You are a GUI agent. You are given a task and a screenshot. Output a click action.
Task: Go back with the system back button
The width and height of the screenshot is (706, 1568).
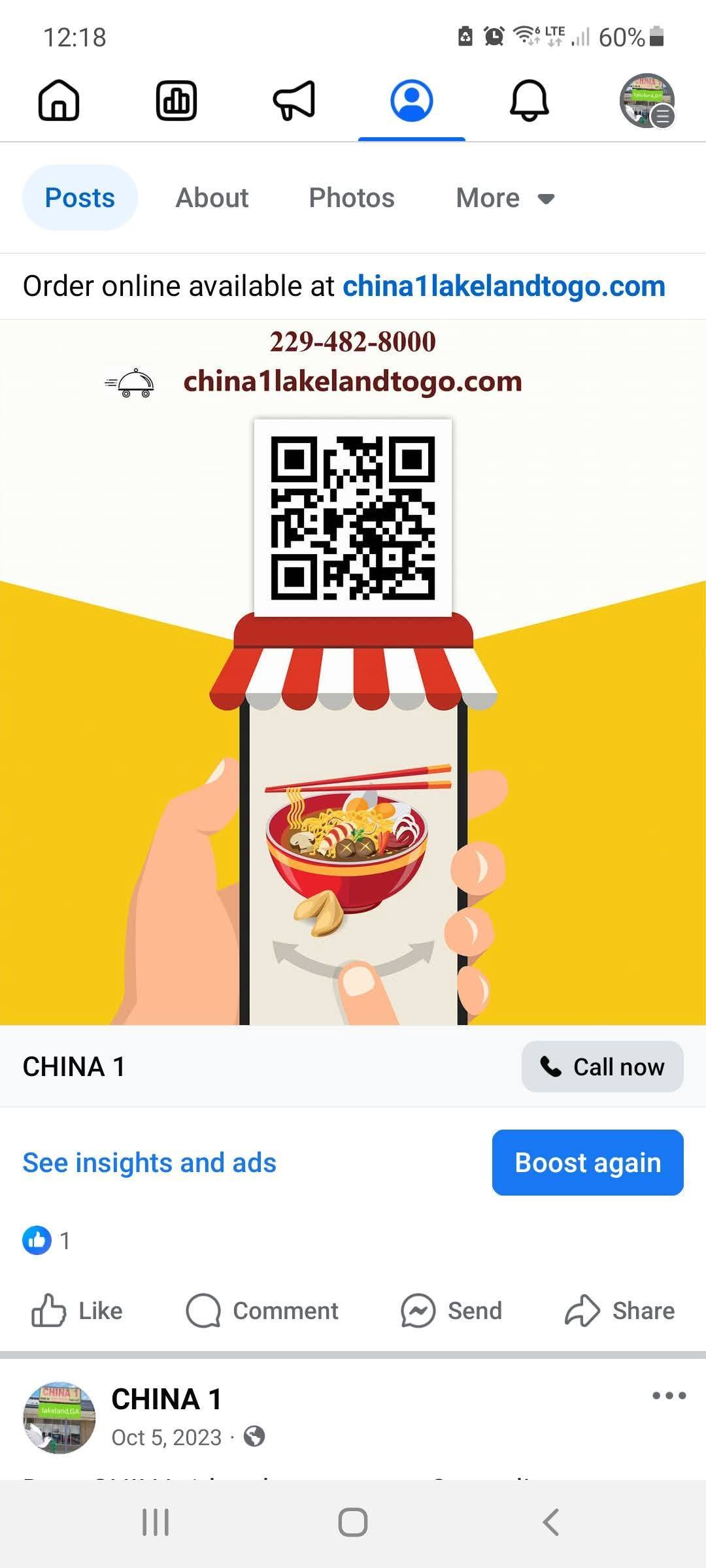point(550,1522)
